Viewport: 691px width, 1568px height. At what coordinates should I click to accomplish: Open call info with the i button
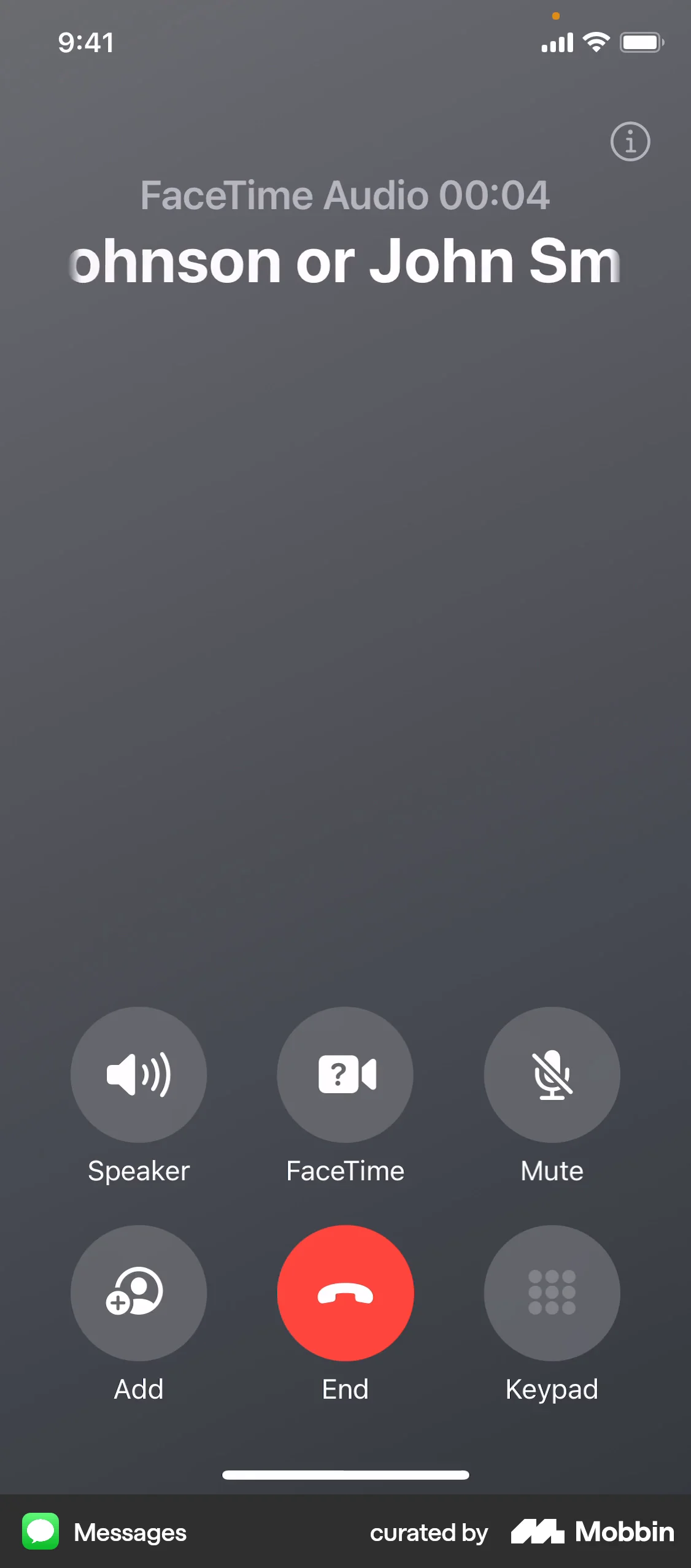click(x=630, y=142)
